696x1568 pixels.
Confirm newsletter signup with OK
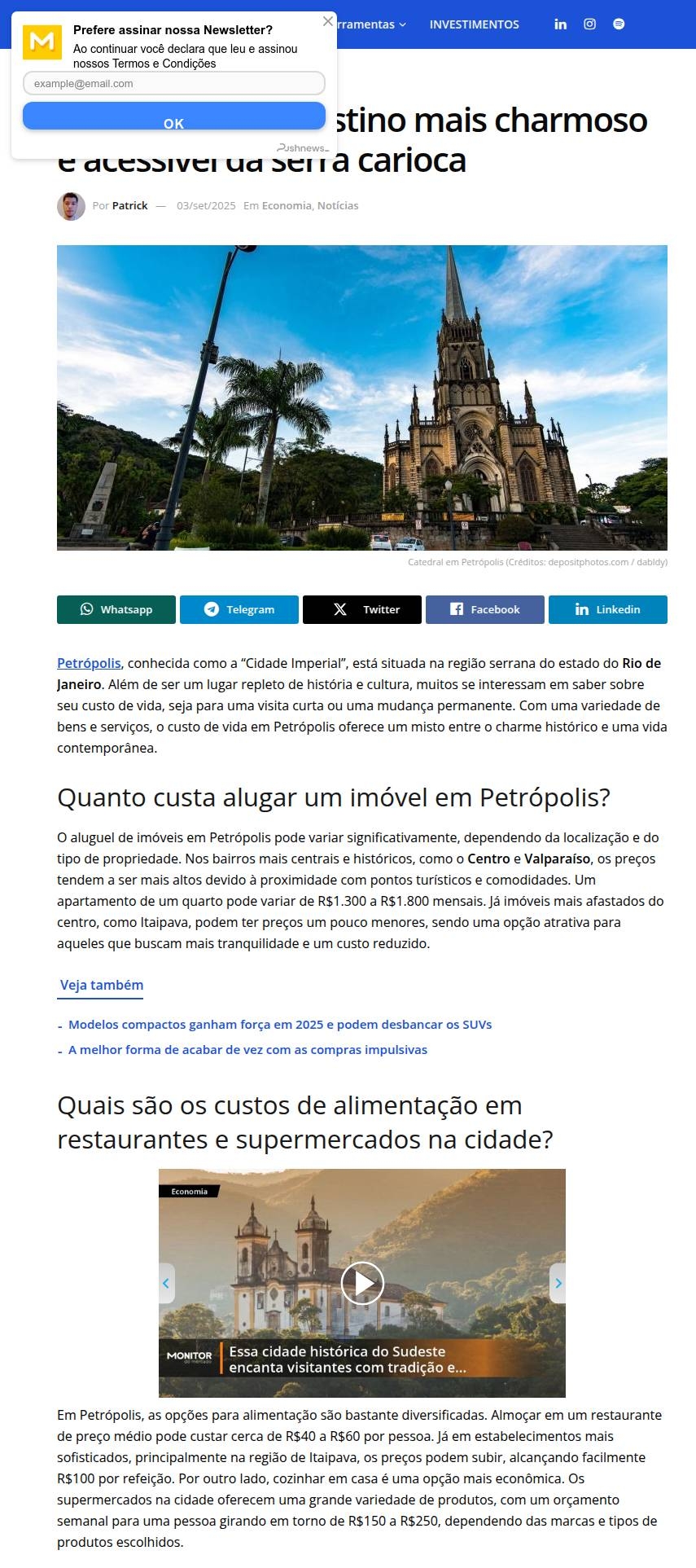[174, 116]
